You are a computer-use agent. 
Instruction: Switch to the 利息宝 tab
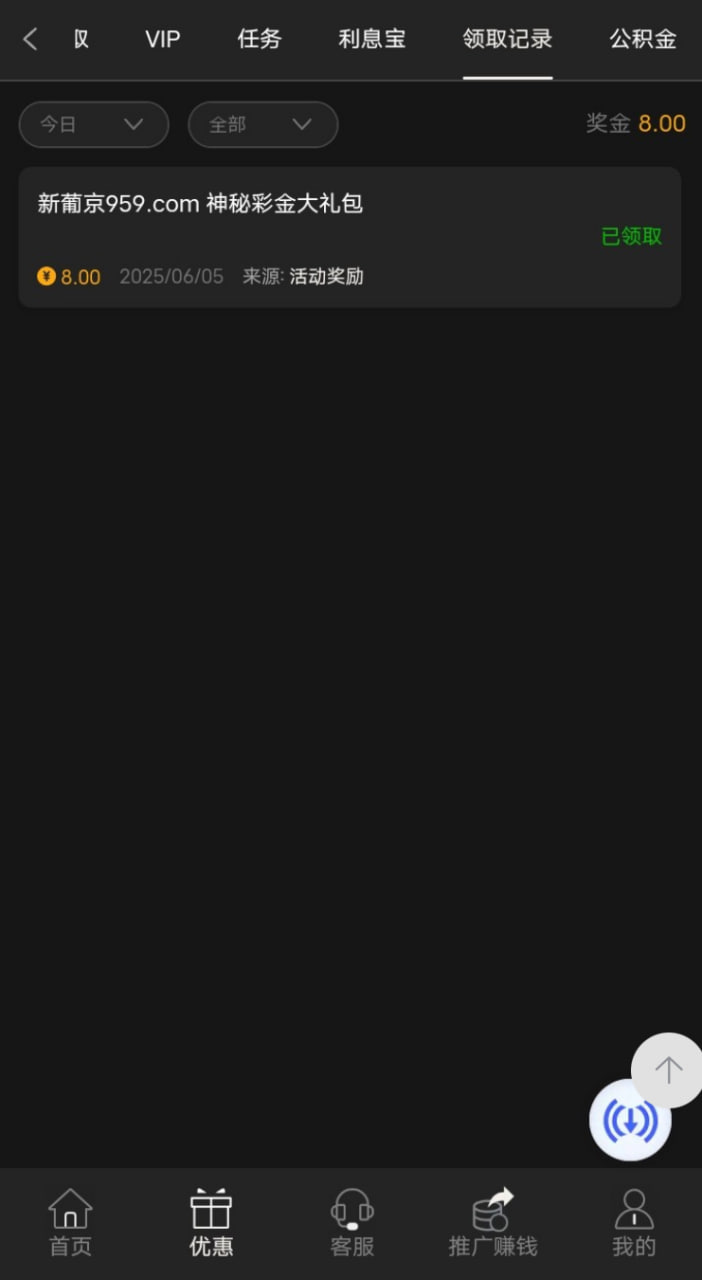click(x=372, y=39)
